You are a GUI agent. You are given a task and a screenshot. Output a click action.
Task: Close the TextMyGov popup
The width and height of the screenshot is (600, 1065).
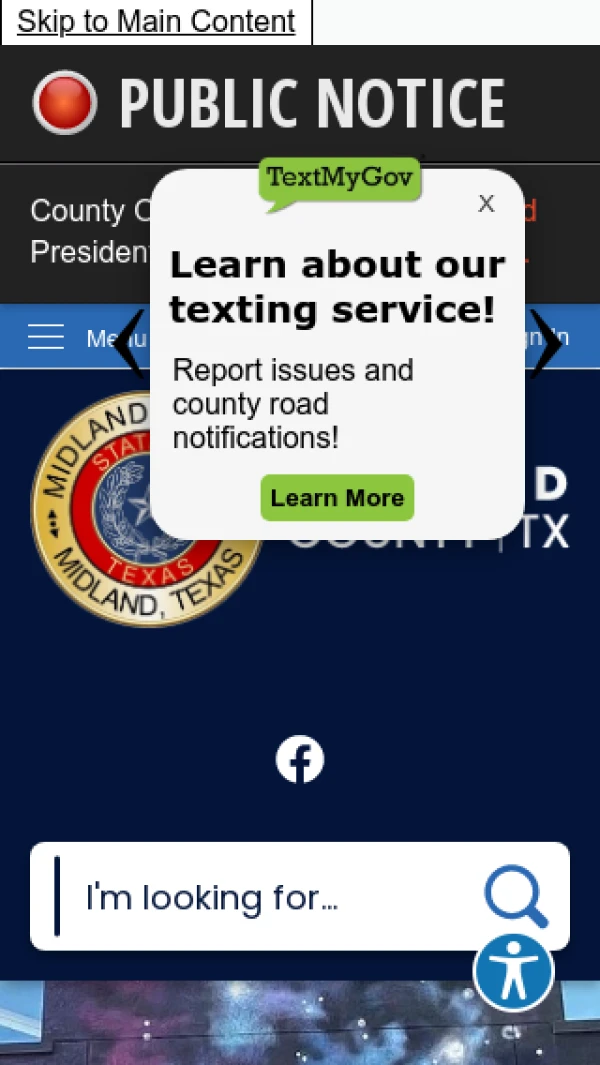click(x=486, y=204)
